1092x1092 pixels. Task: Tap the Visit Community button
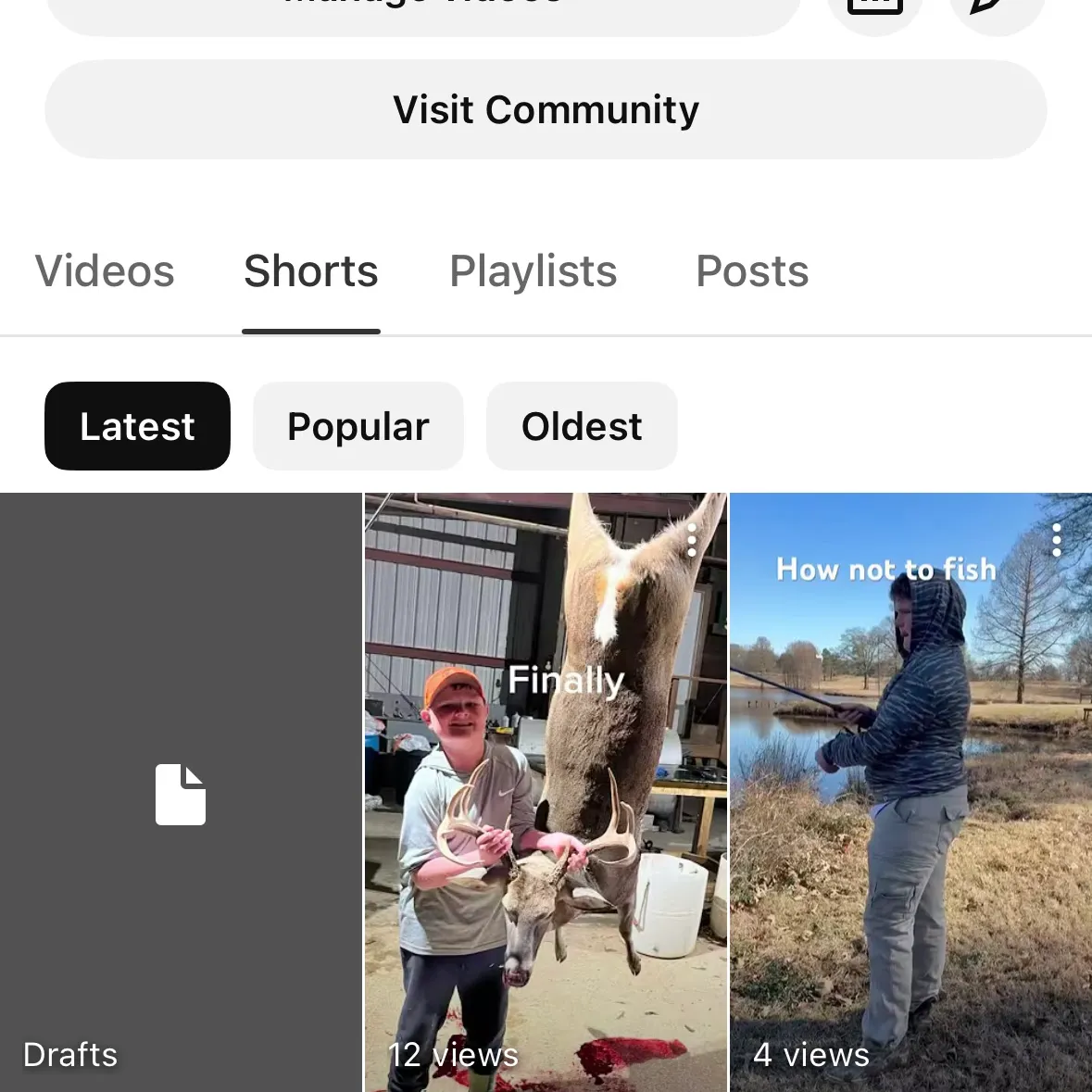point(546,110)
